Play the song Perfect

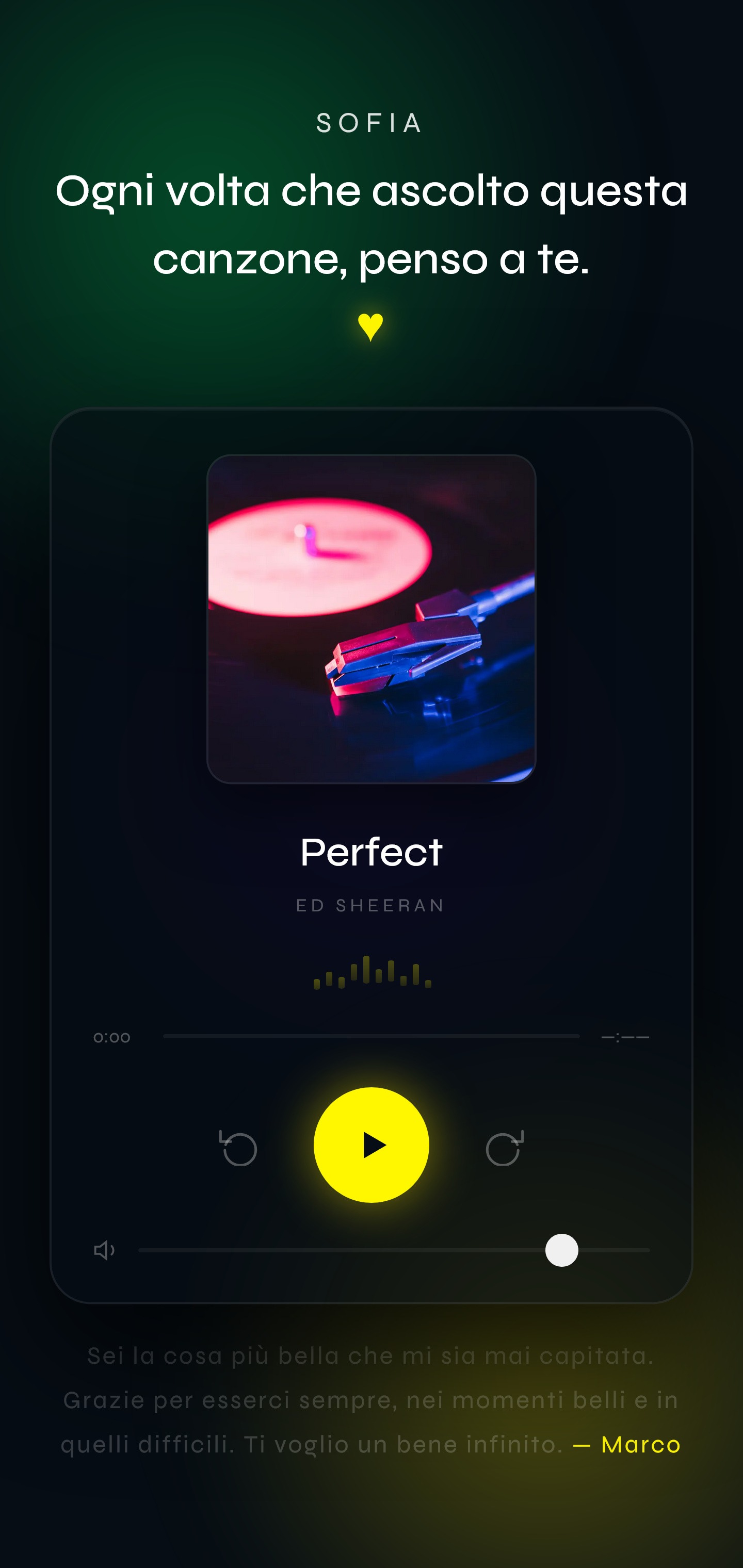[371, 1145]
